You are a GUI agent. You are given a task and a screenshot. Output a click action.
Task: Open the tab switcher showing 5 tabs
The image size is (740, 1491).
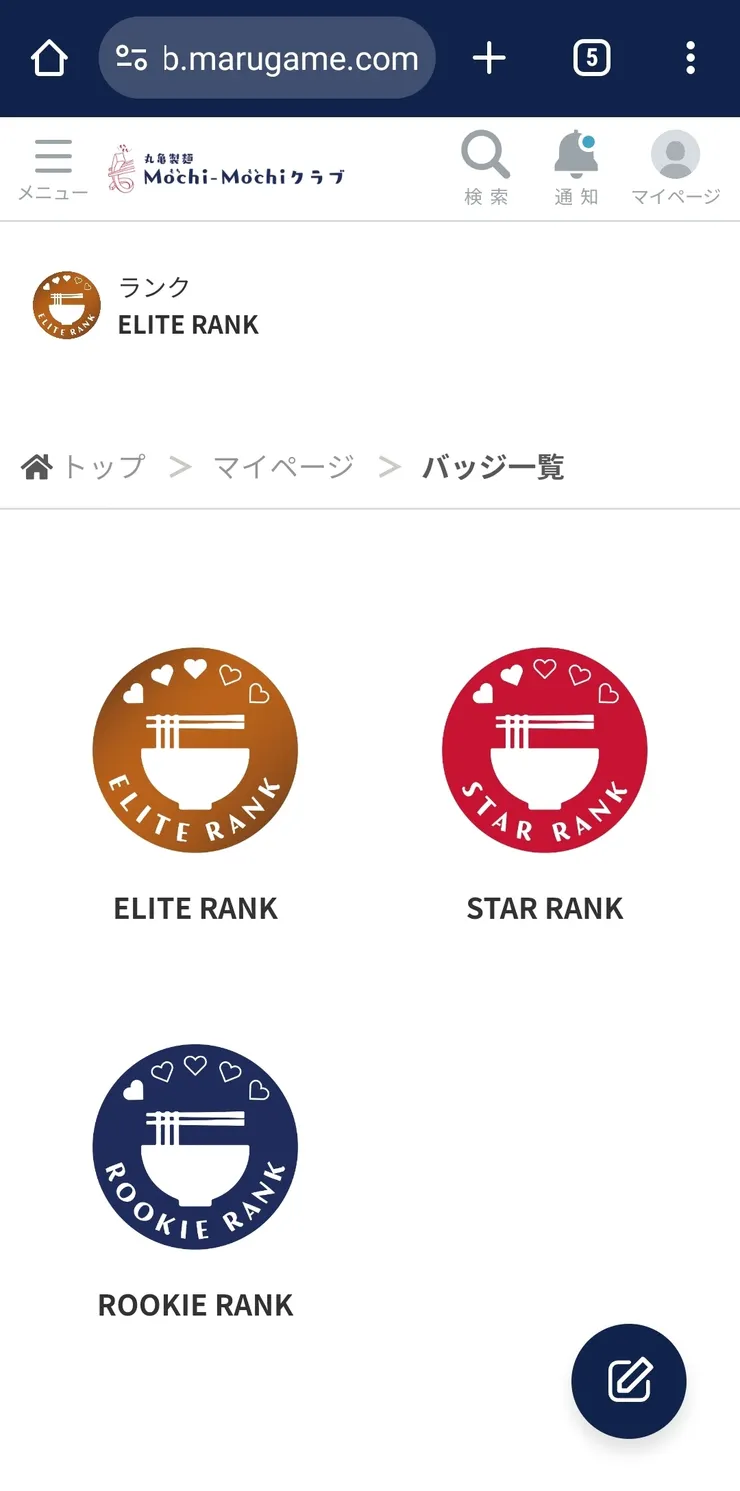[591, 57]
